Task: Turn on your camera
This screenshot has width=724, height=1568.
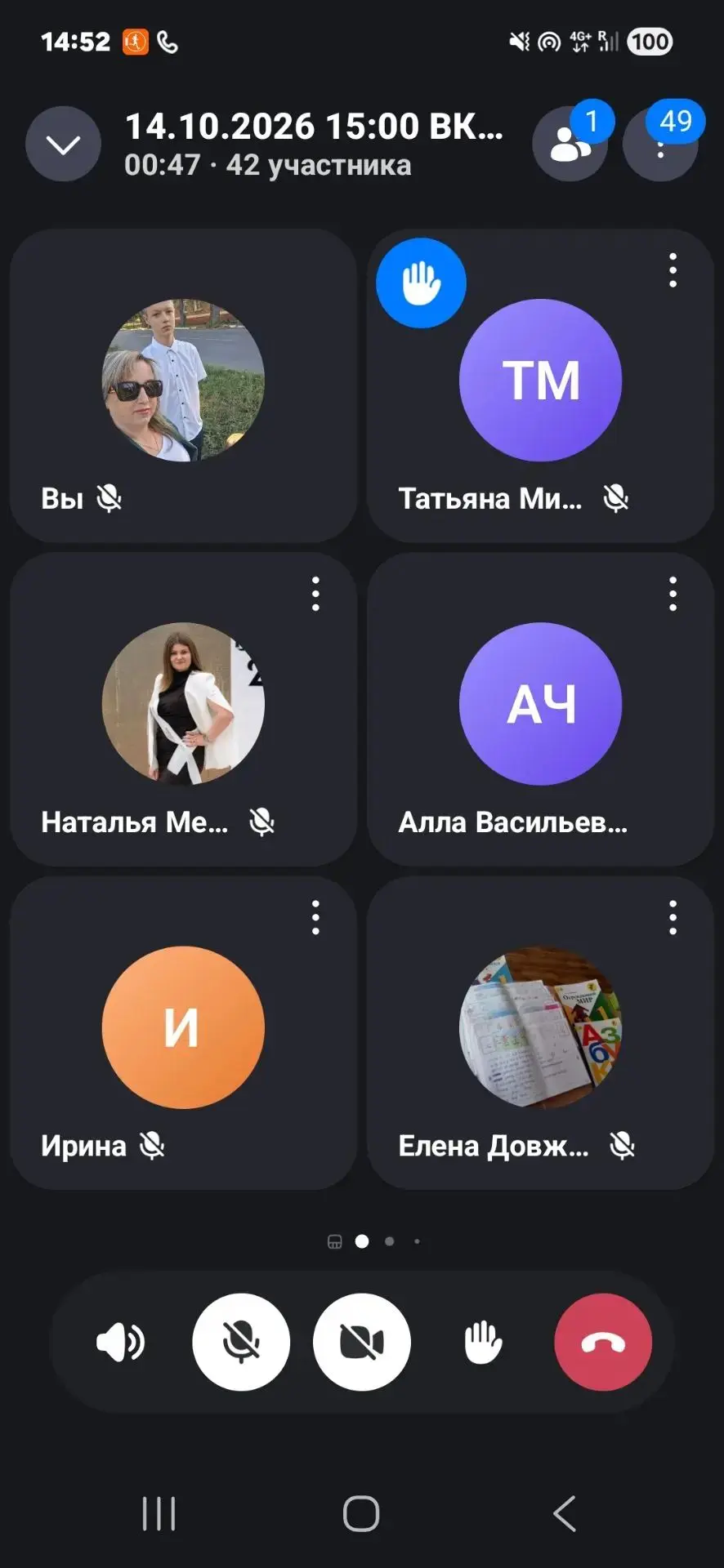Action: [x=362, y=1342]
